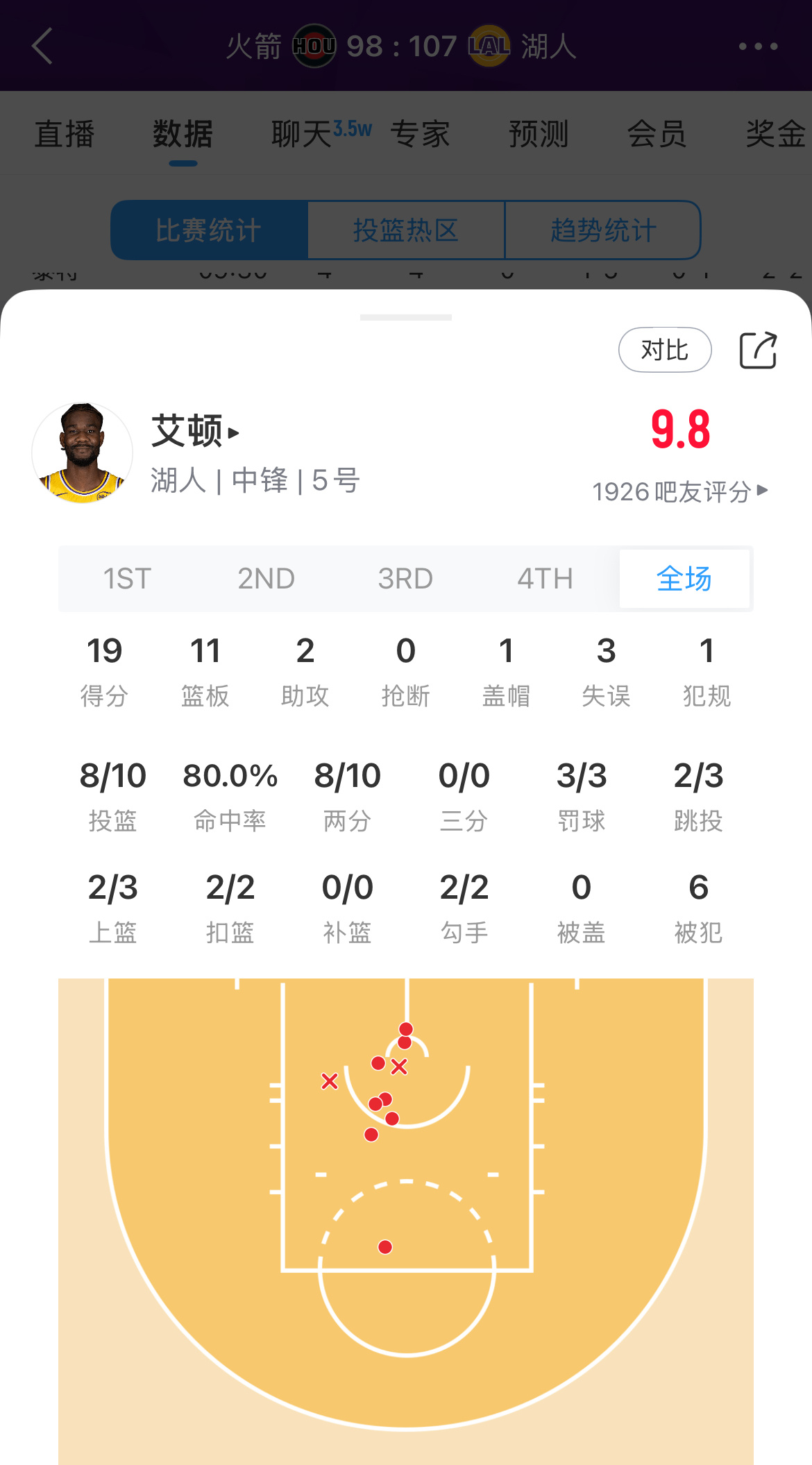
Task: Select the 比赛统计 segmented option
Action: [208, 230]
